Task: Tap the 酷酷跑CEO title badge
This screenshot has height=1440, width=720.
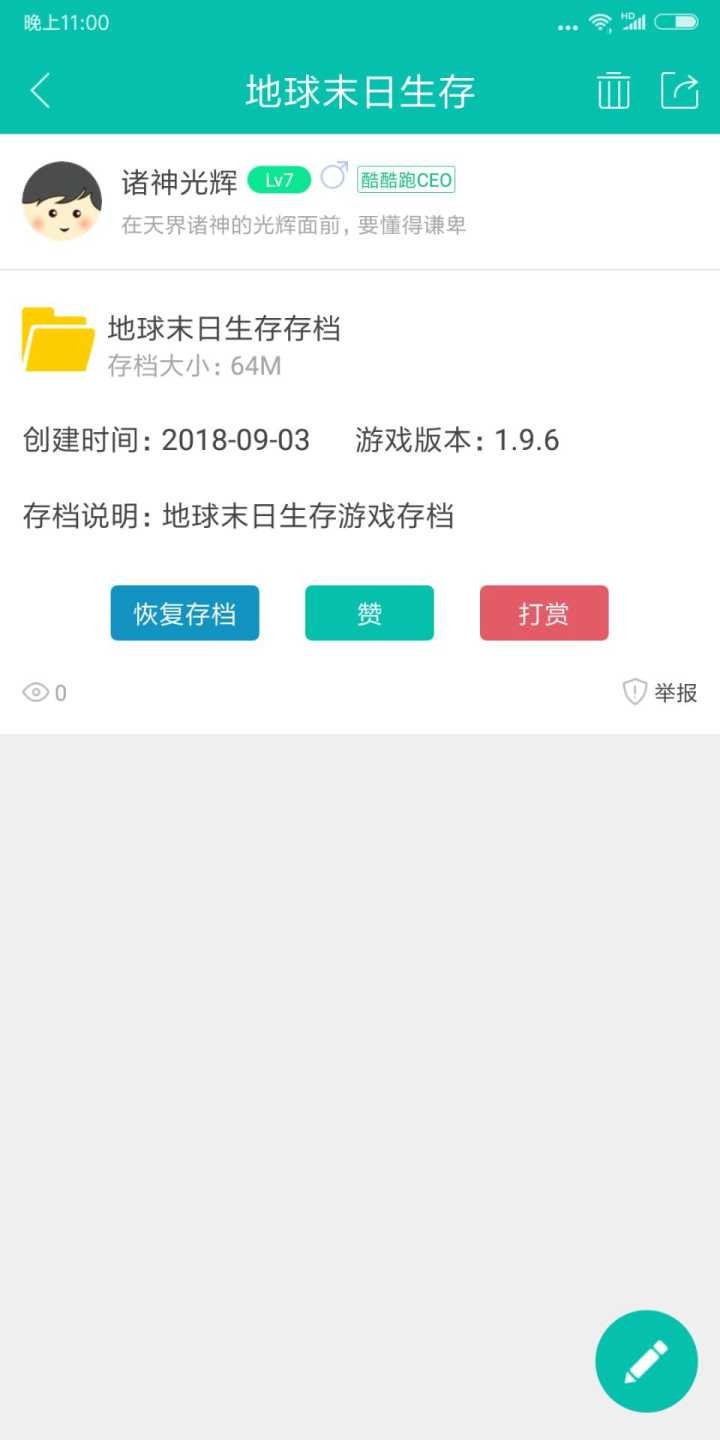Action: [x=405, y=181]
